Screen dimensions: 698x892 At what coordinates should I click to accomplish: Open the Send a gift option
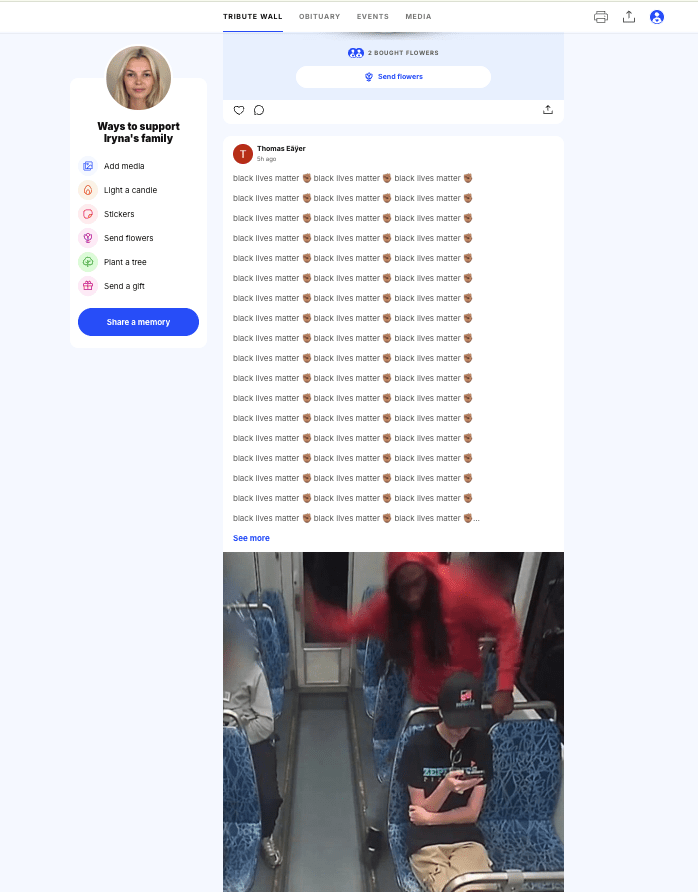[x=124, y=286]
